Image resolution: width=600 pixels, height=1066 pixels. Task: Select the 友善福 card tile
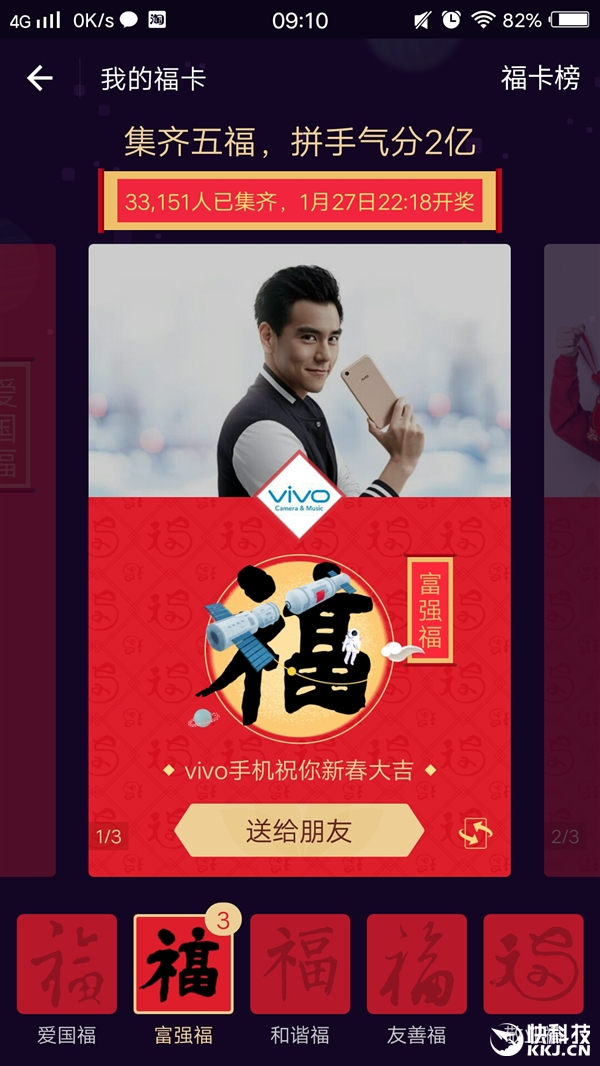click(417, 964)
